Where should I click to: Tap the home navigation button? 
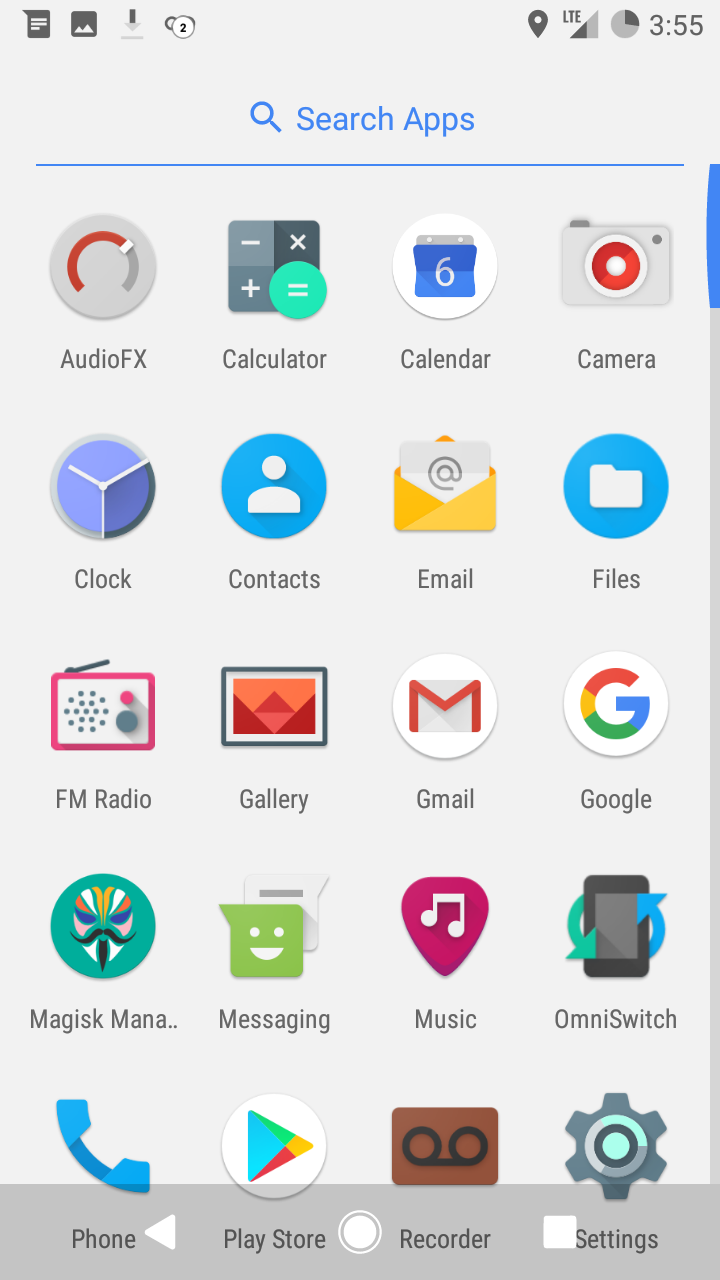(x=360, y=1232)
